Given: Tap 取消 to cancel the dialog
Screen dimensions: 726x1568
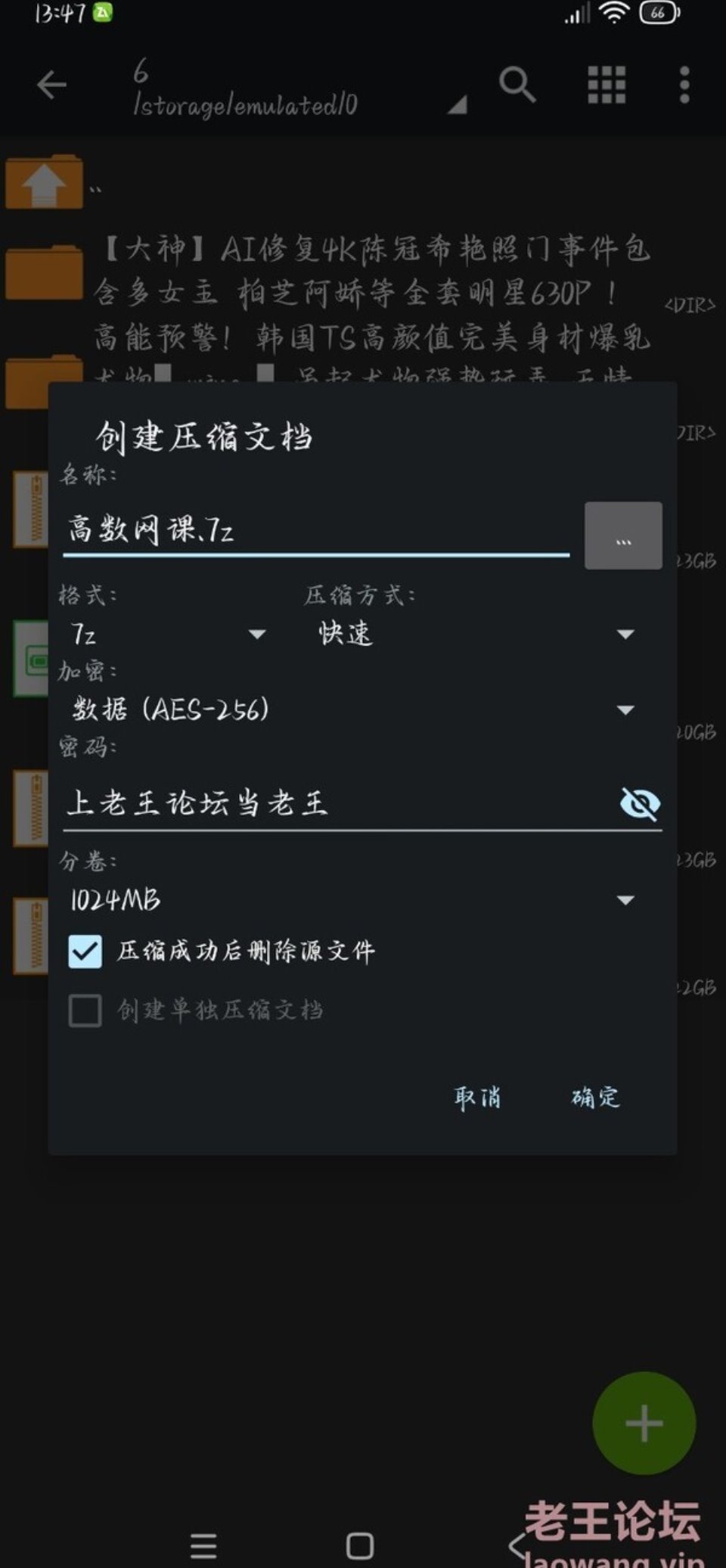Looking at the screenshot, I should [x=477, y=1098].
